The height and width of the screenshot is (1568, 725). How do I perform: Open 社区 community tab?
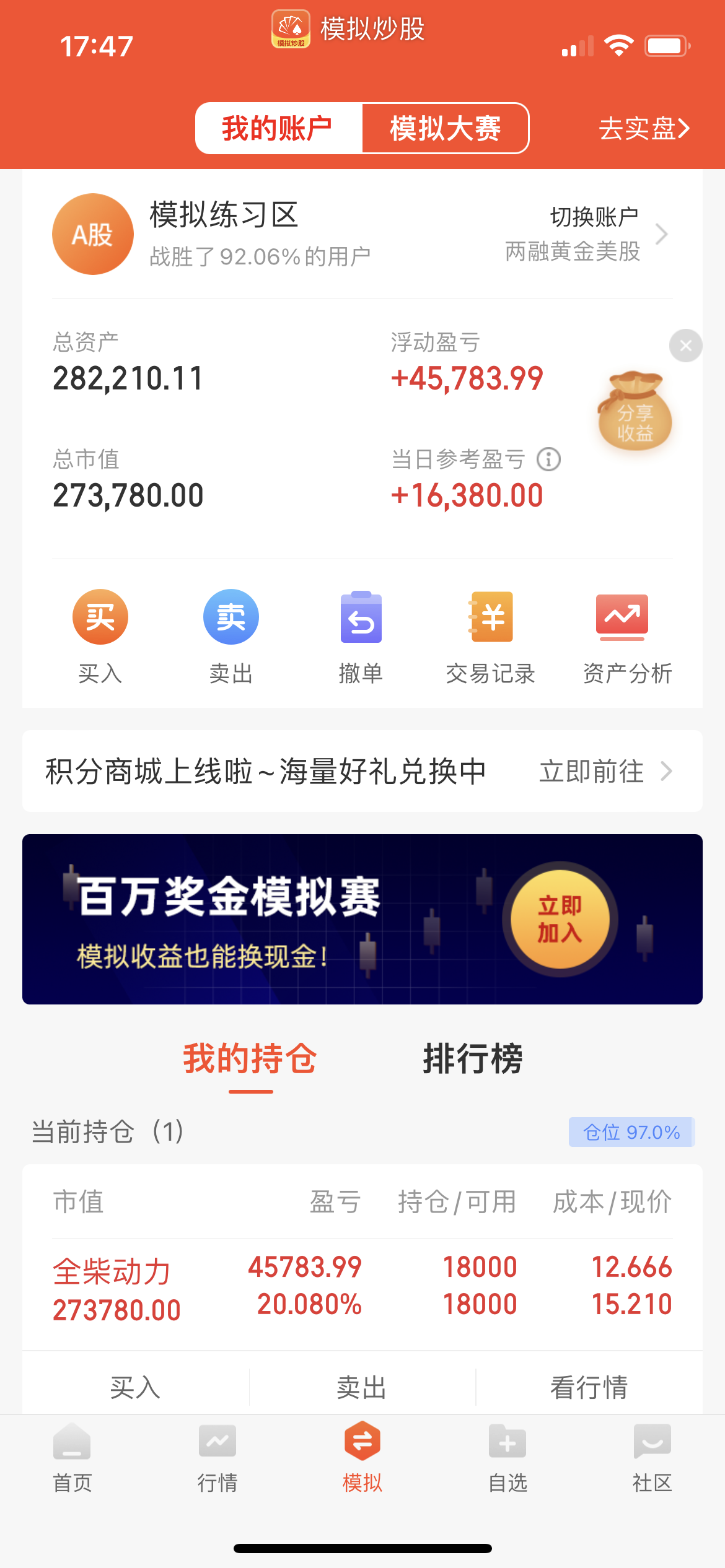[652, 1458]
